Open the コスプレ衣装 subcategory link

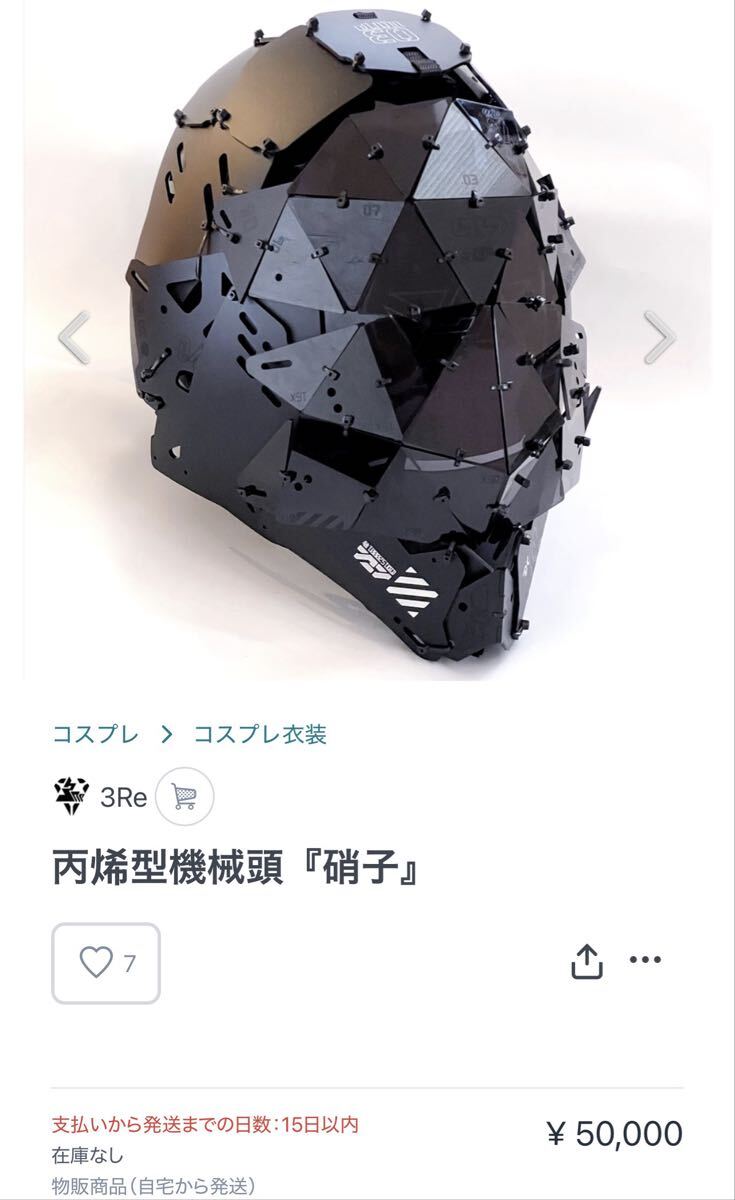(260, 735)
